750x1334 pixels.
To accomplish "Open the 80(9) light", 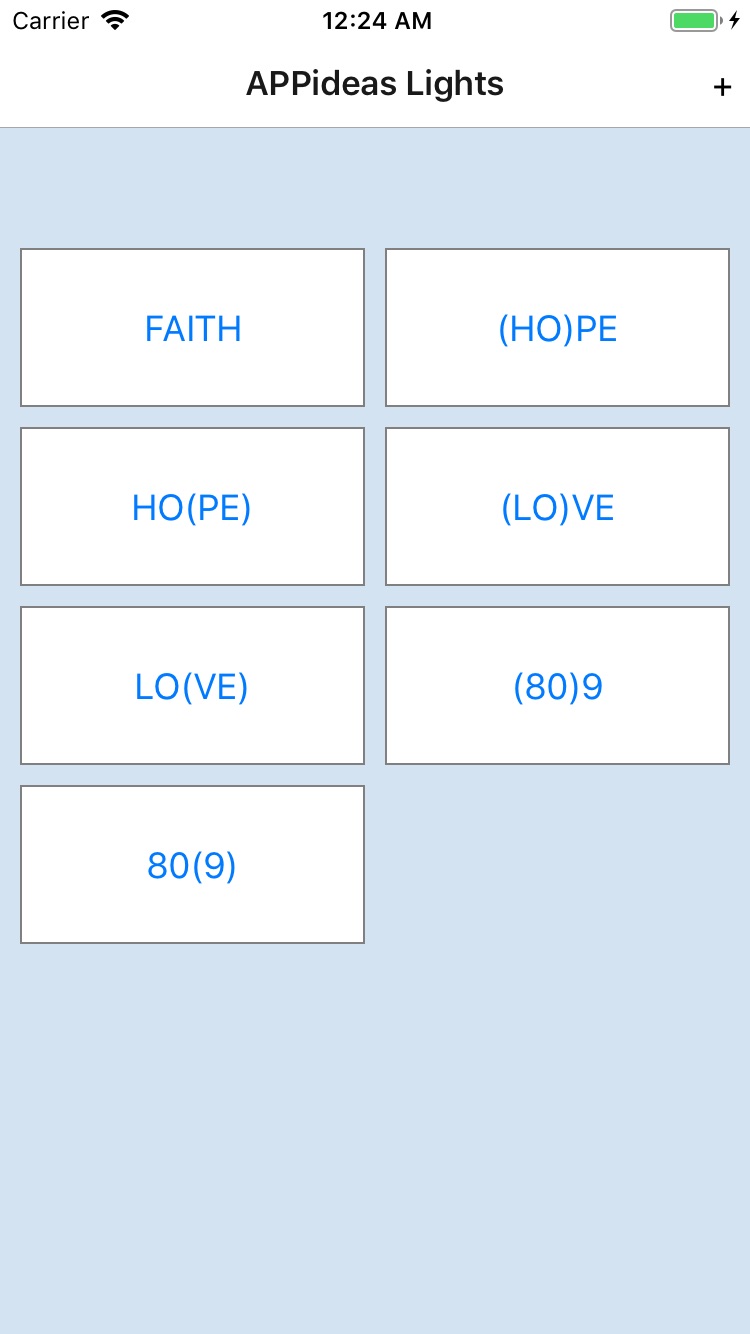I will pyautogui.click(x=192, y=865).
